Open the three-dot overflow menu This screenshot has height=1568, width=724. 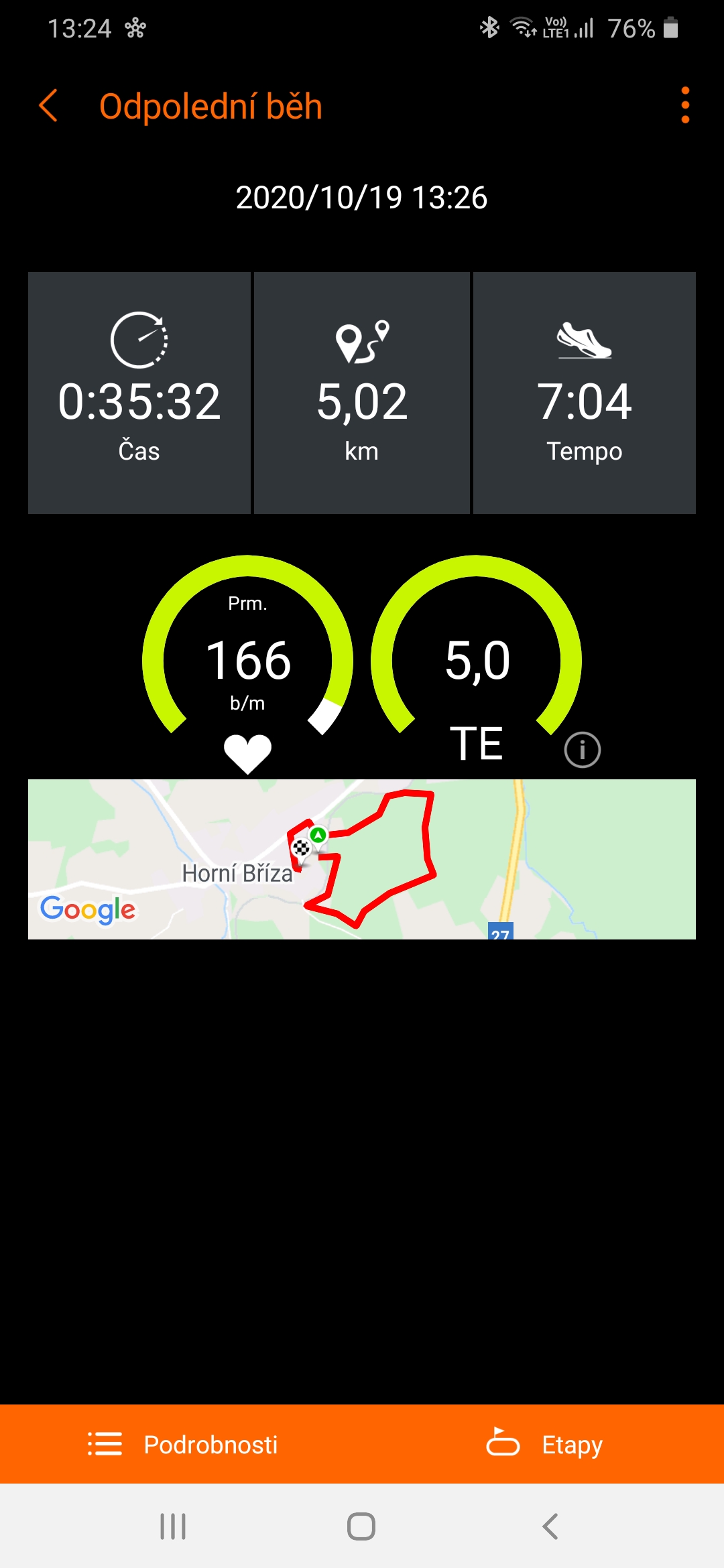click(684, 105)
